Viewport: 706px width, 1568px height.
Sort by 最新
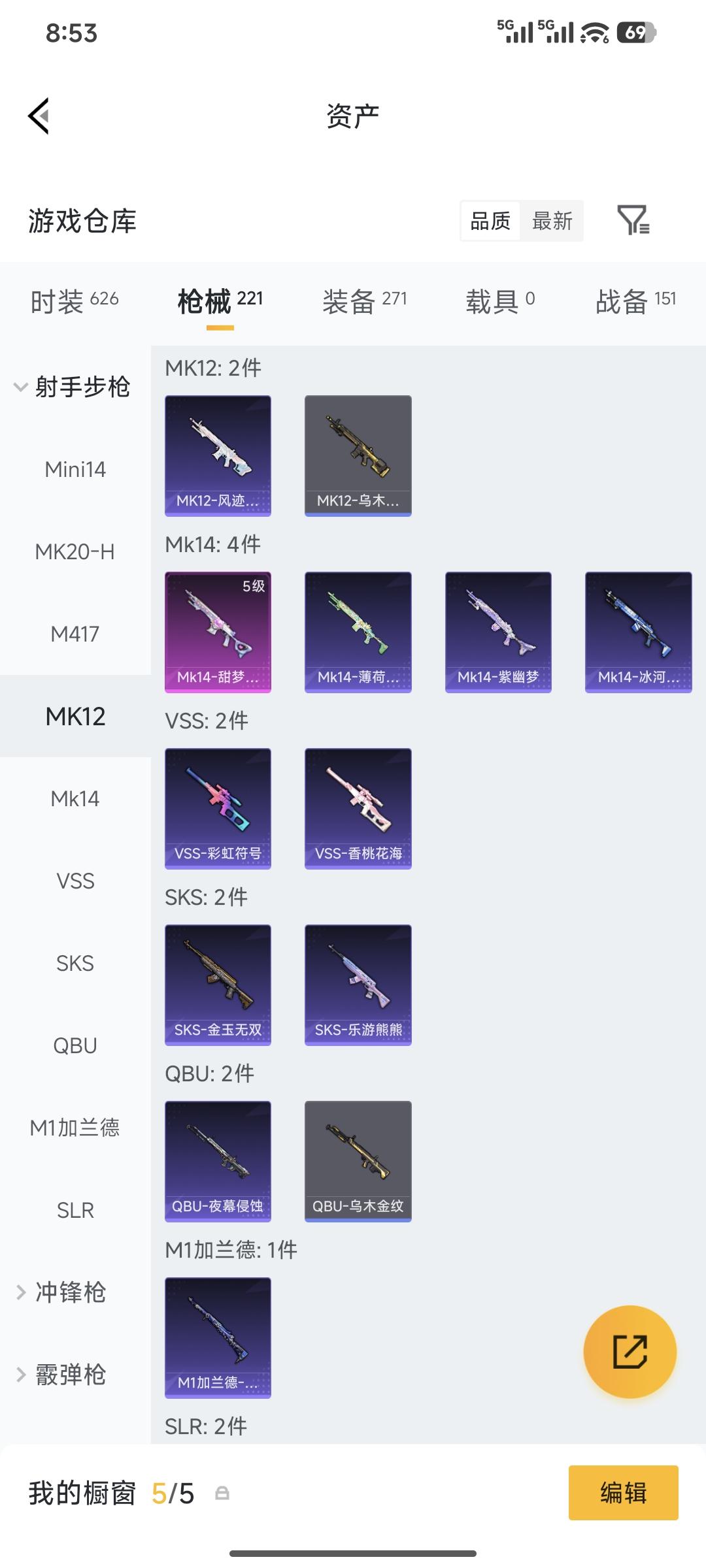(x=552, y=221)
